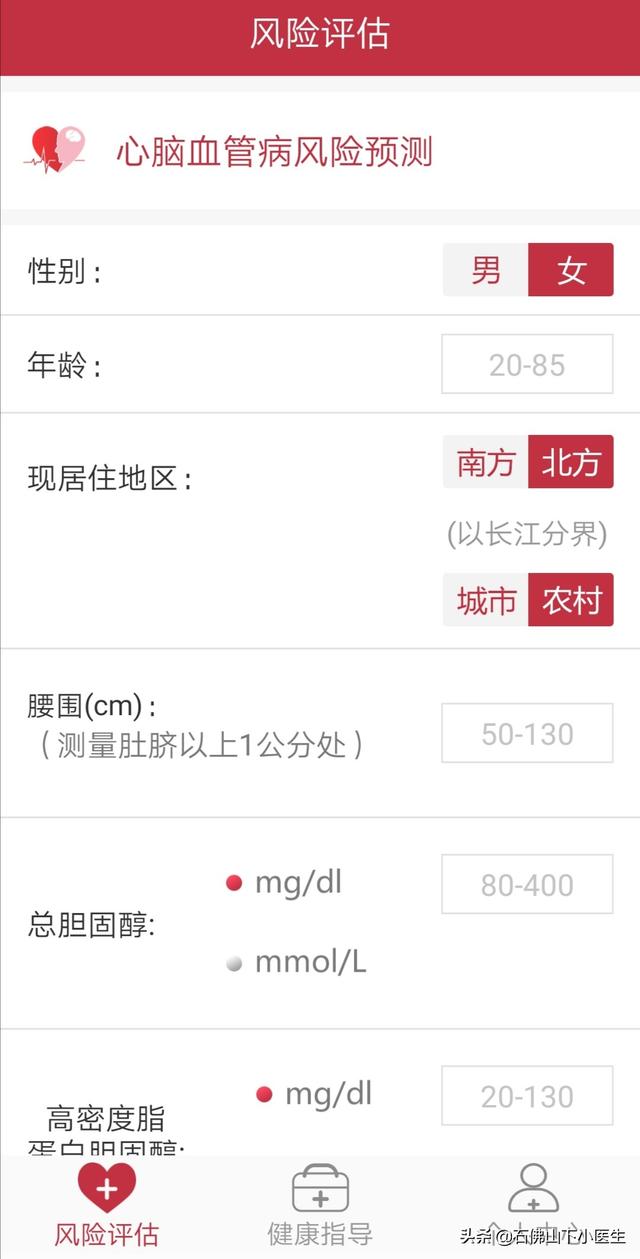The image size is (640, 1259).
Task: Select 农村 as living area
Action: [571, 600]
